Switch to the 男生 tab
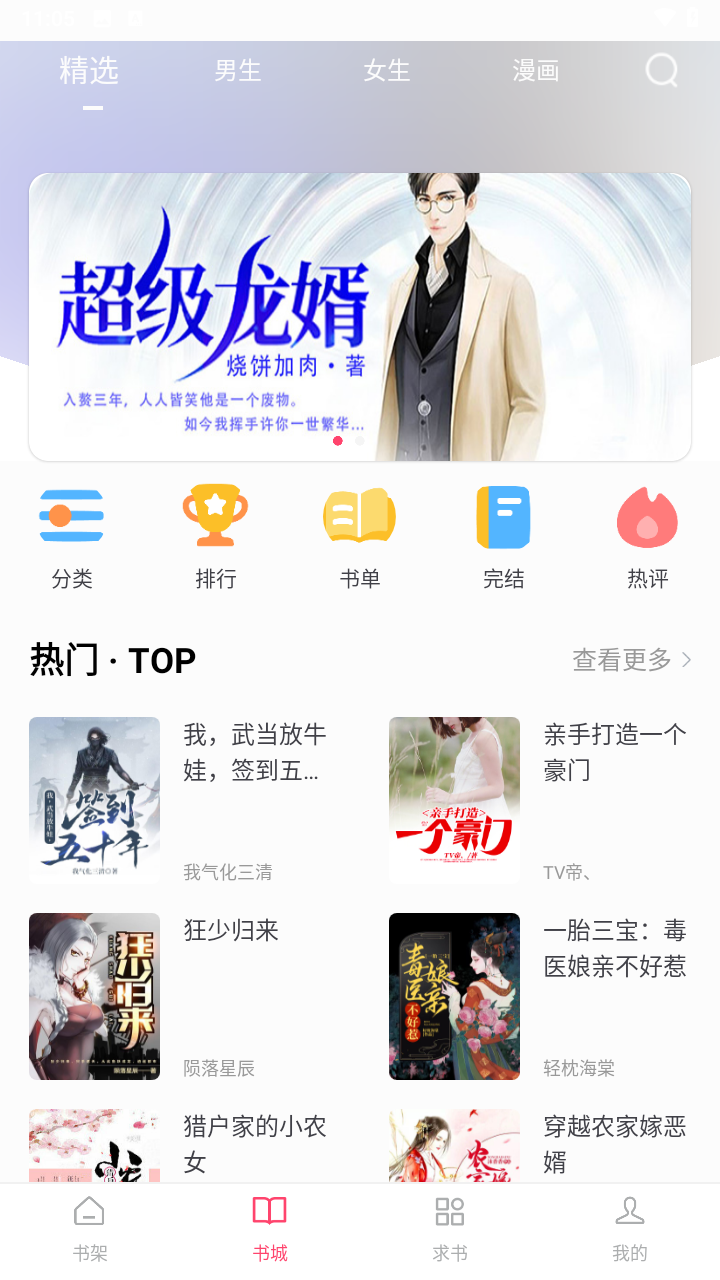The height and width of the screenshot is (1280, 720). coord(238,71)
